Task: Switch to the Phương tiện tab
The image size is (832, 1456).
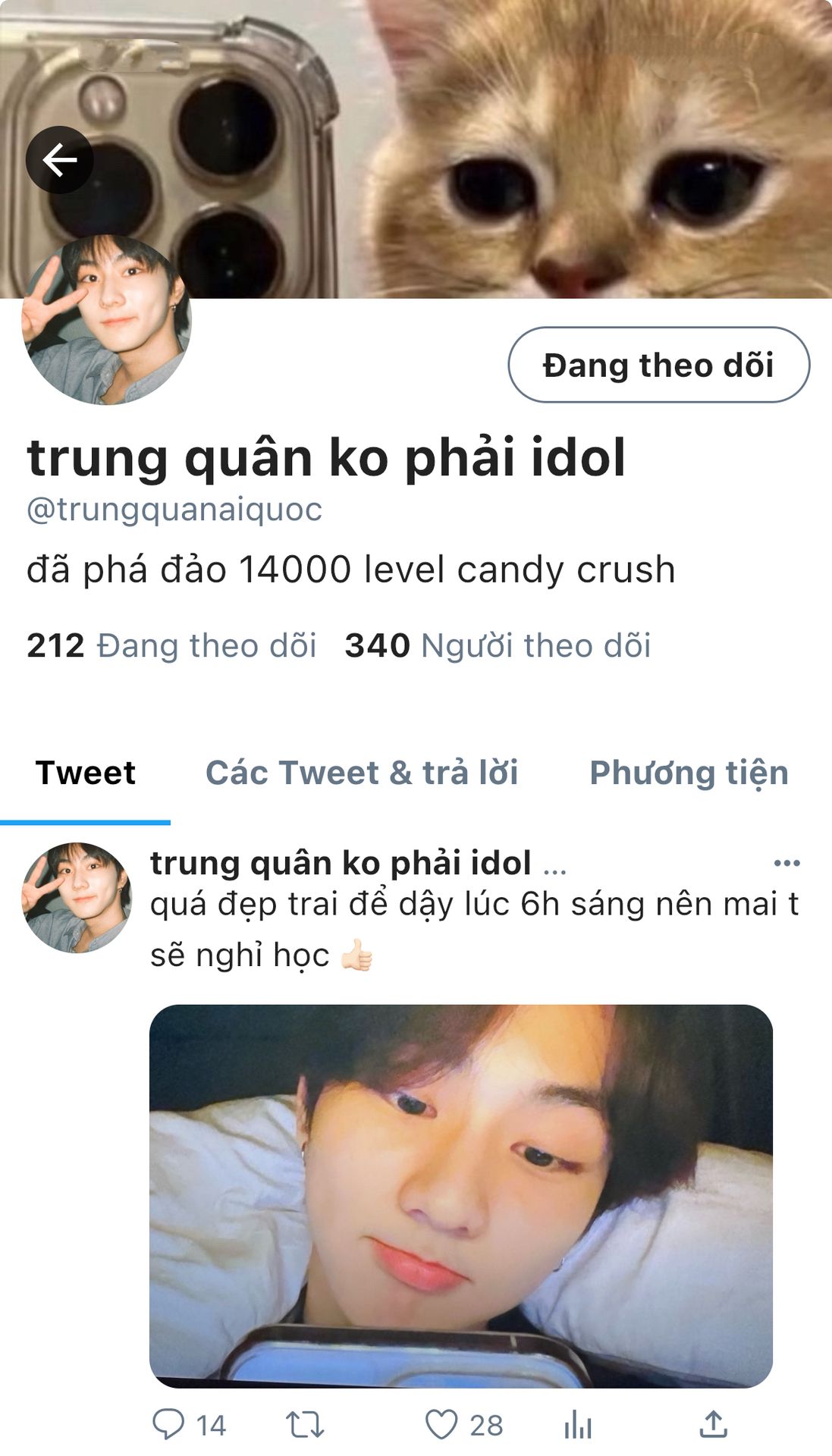Action: pos(689,773)
